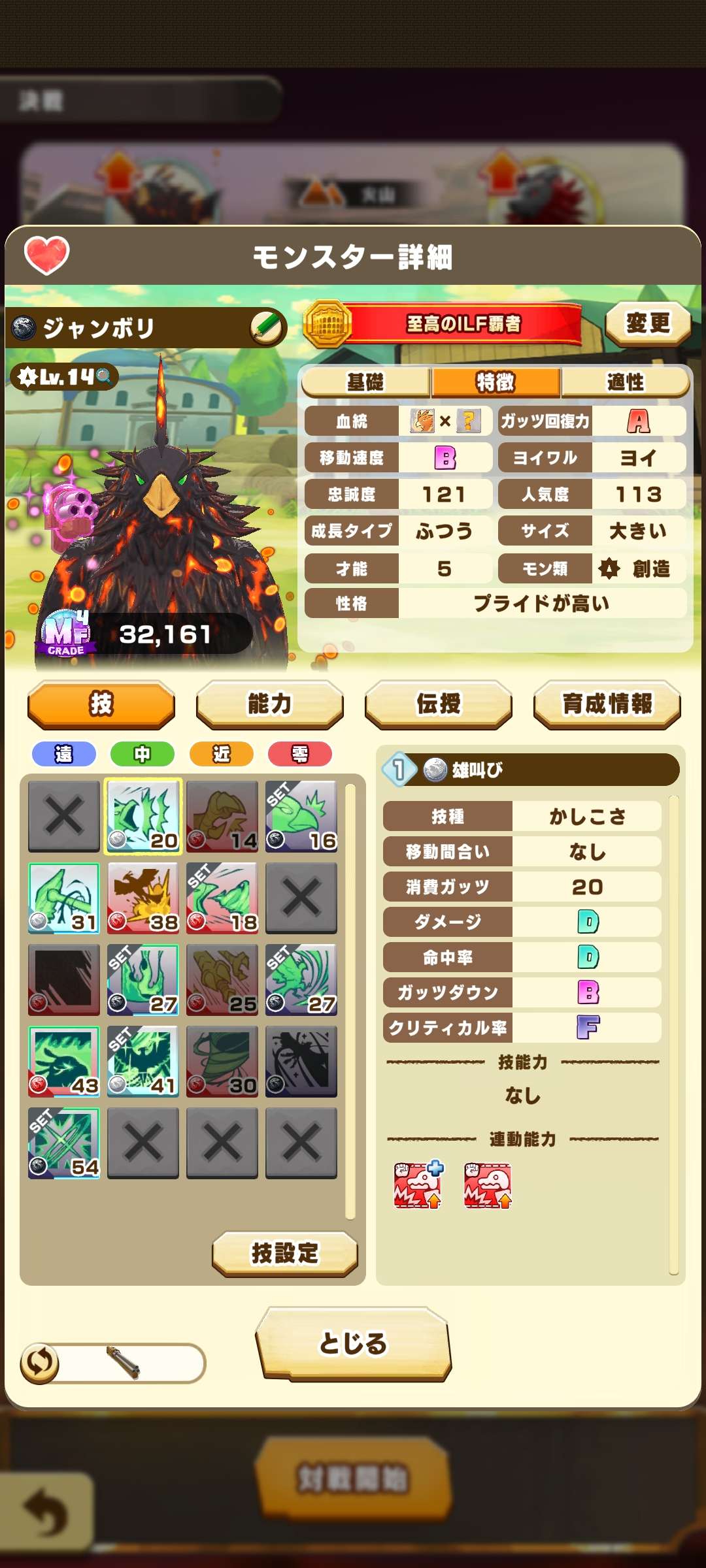Close the dialog with とじる
This screenshot has height=1568, width=706.
[353, 1343]
